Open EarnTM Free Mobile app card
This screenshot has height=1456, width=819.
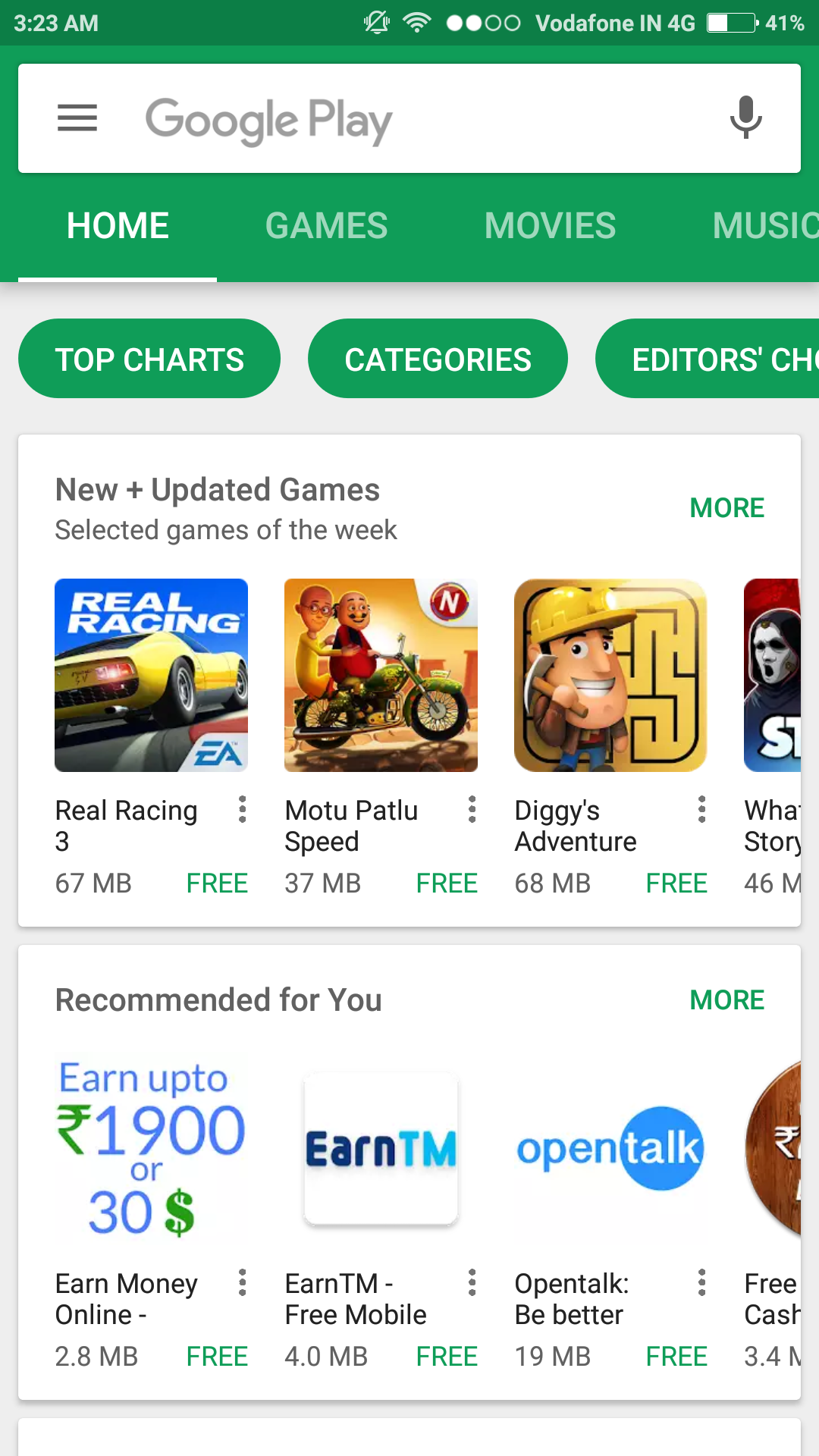coord(381,1148)
